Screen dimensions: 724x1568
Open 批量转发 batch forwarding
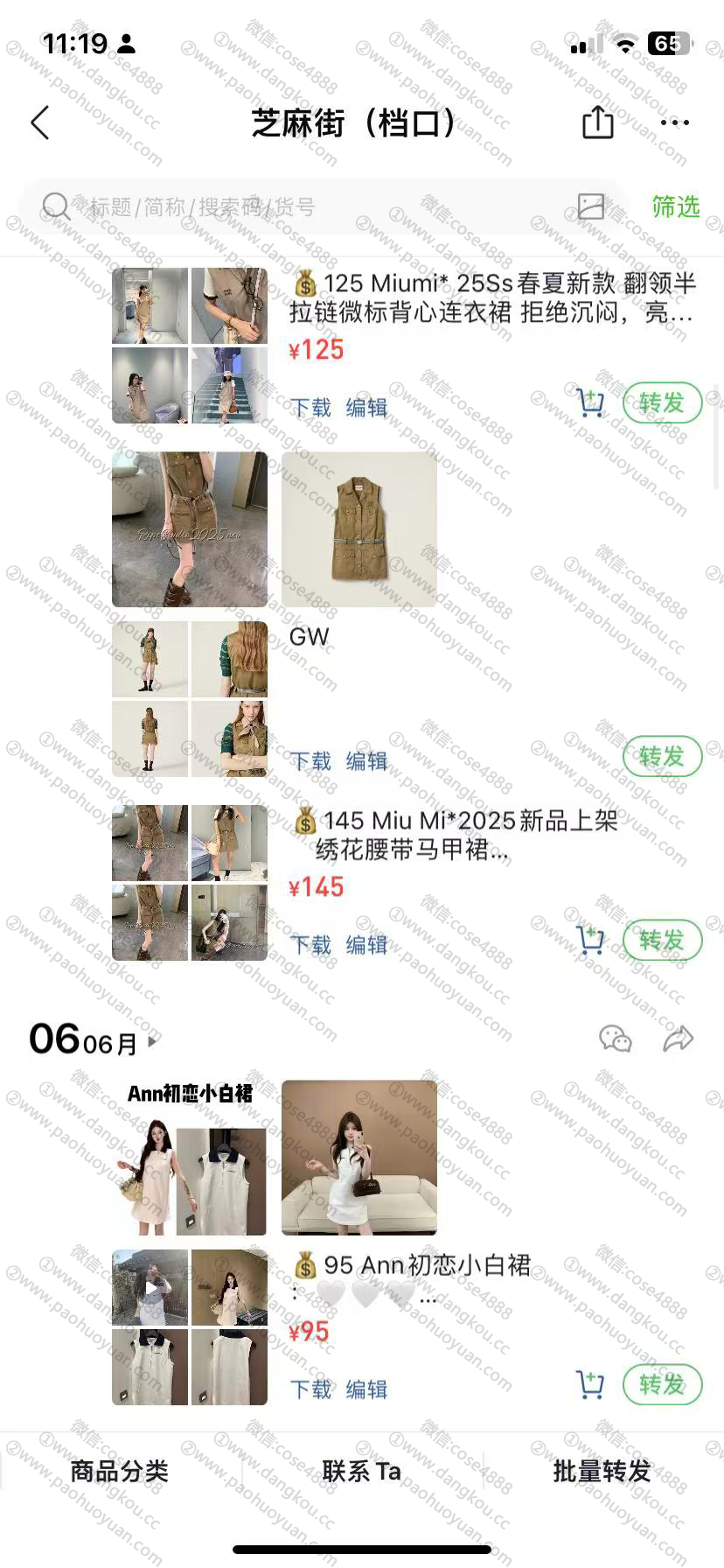pyautogui.click(x=602, y=1471)
